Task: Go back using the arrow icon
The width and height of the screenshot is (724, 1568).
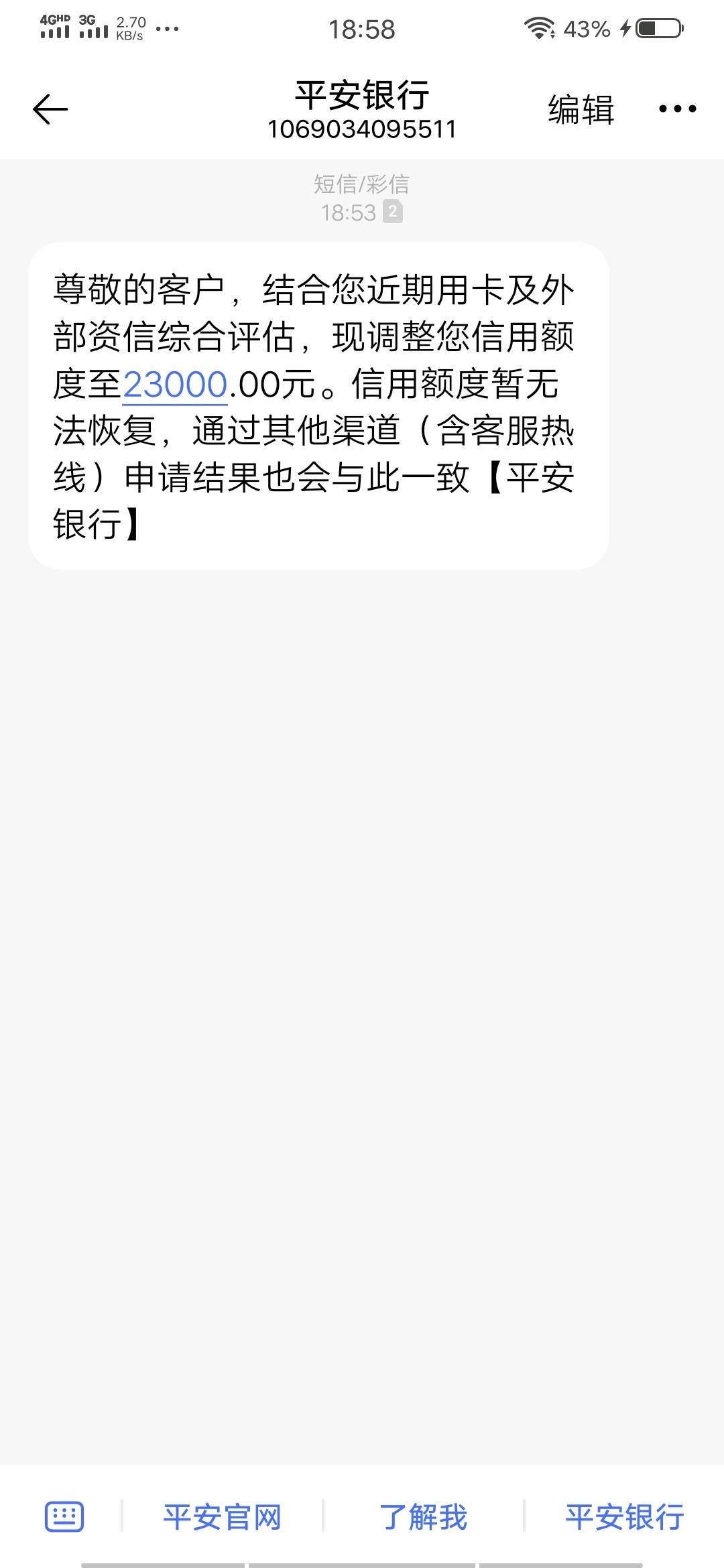Action: click(50, 109)
